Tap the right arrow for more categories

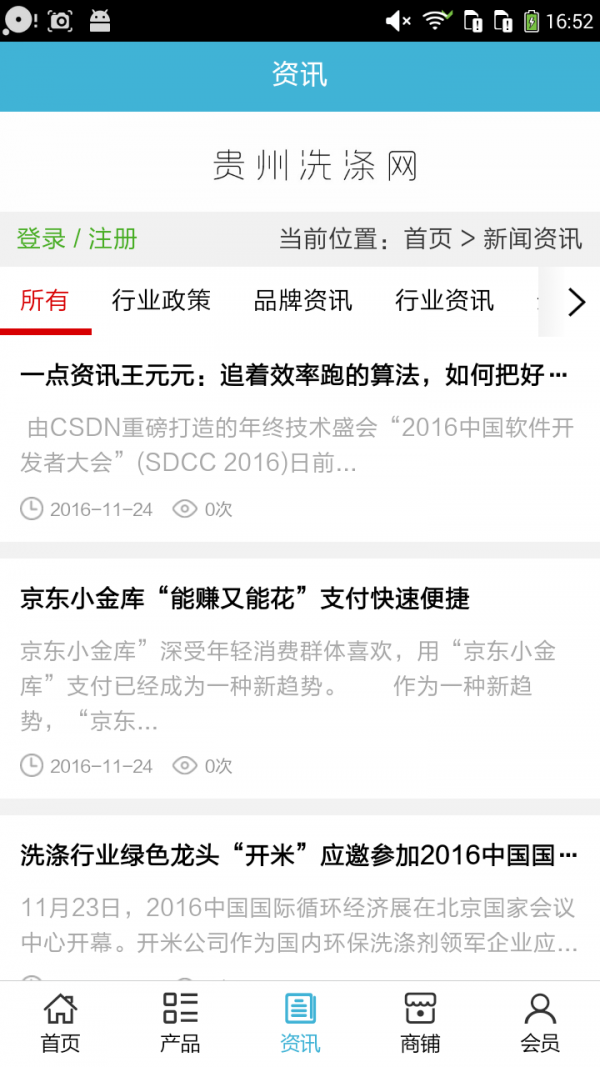(x=576, y=302)
